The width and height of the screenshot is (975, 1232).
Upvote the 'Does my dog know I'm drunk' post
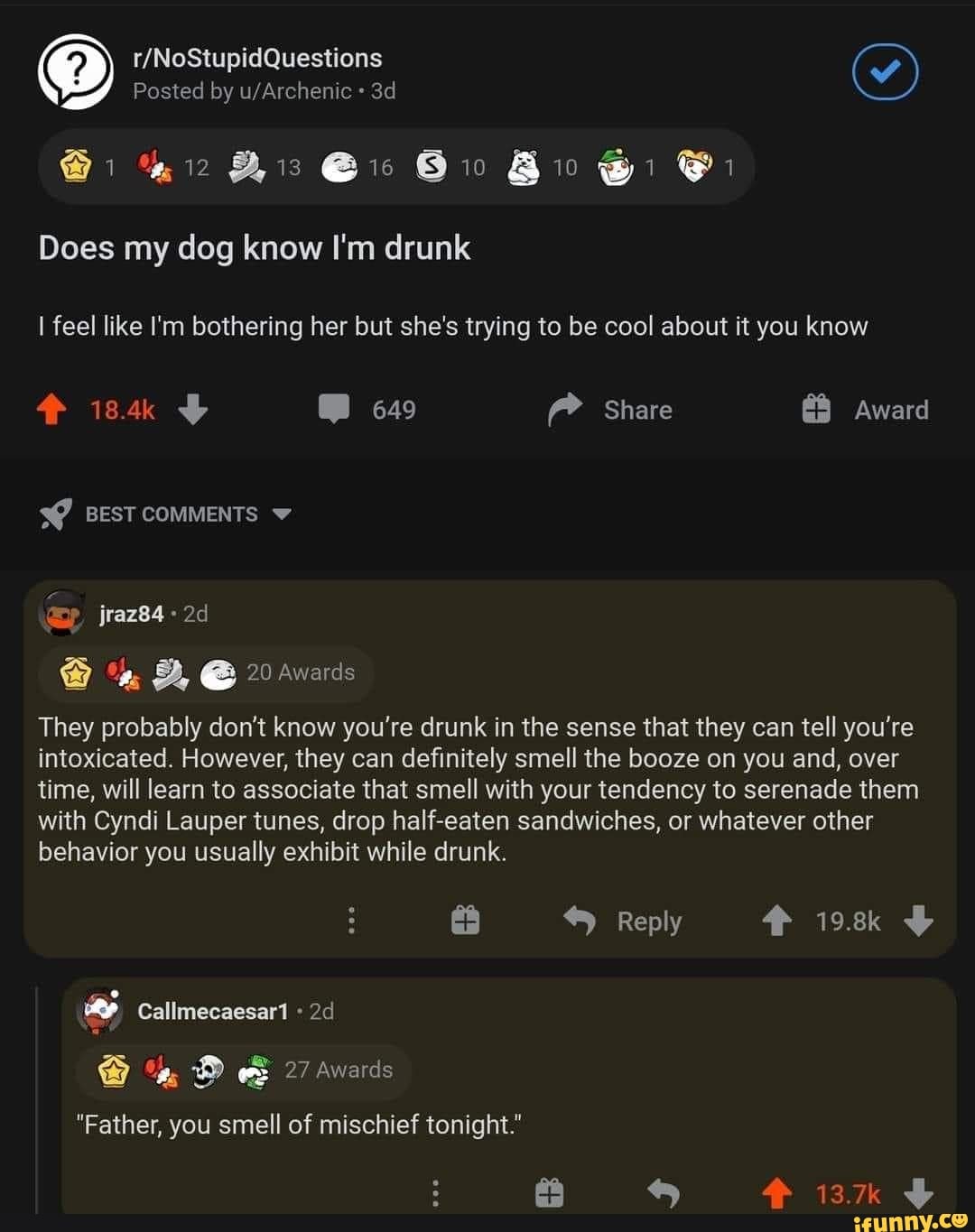[x=51, y=411]
